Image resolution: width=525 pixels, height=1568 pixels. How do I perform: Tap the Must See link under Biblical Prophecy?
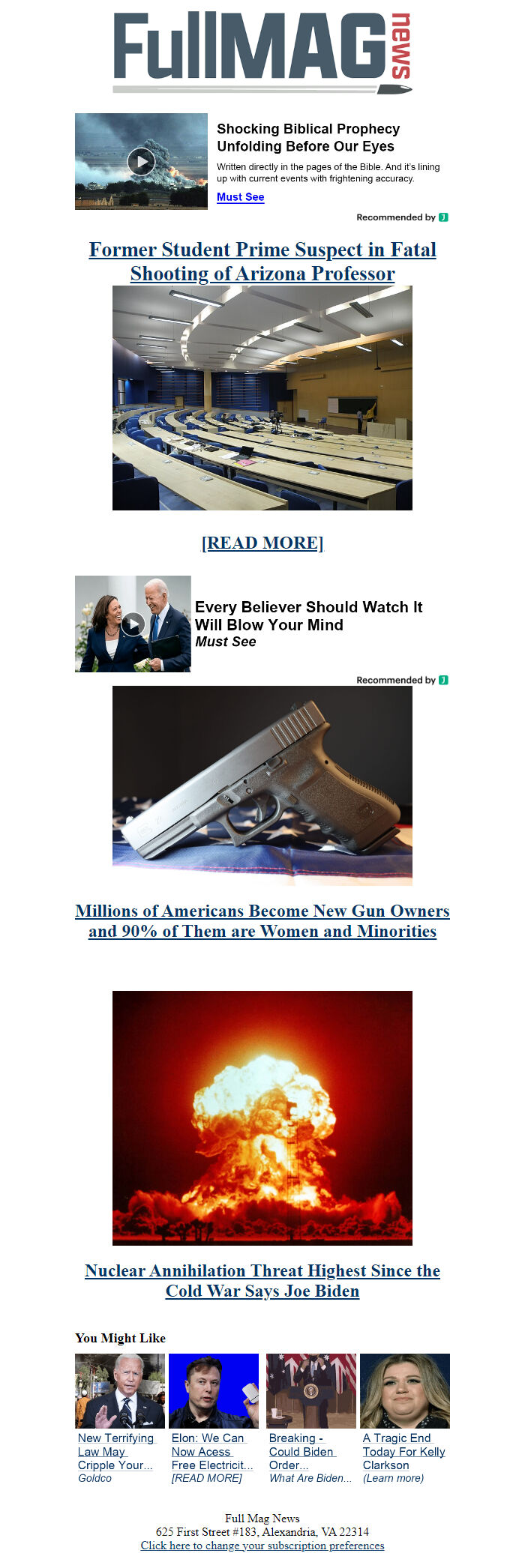coord(240,197)
